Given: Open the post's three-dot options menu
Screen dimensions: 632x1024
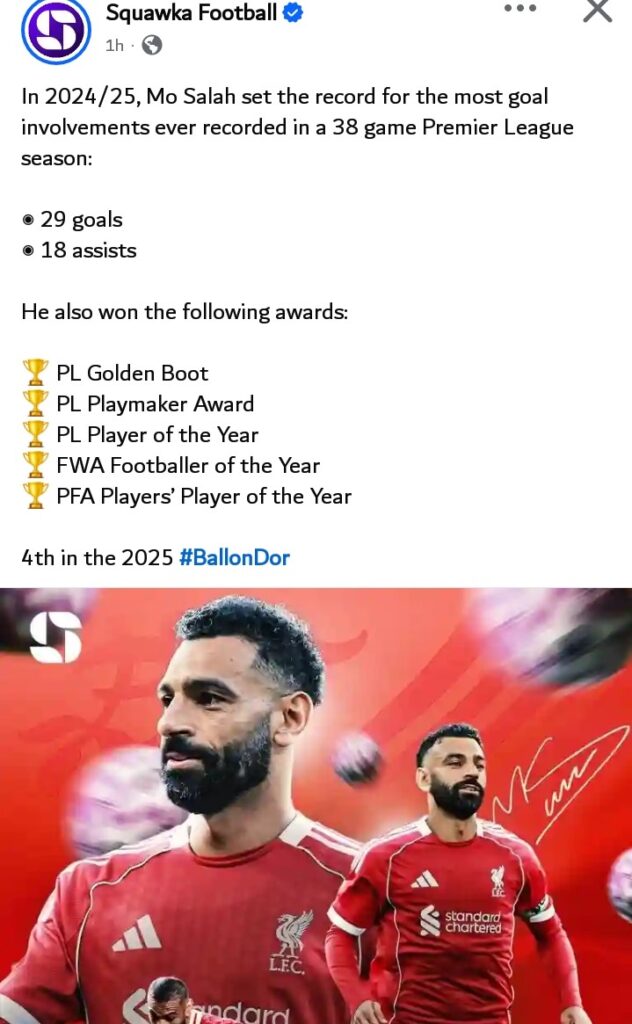Looking at the screenshot, I should pyautogui.click(x=520, y=9).
